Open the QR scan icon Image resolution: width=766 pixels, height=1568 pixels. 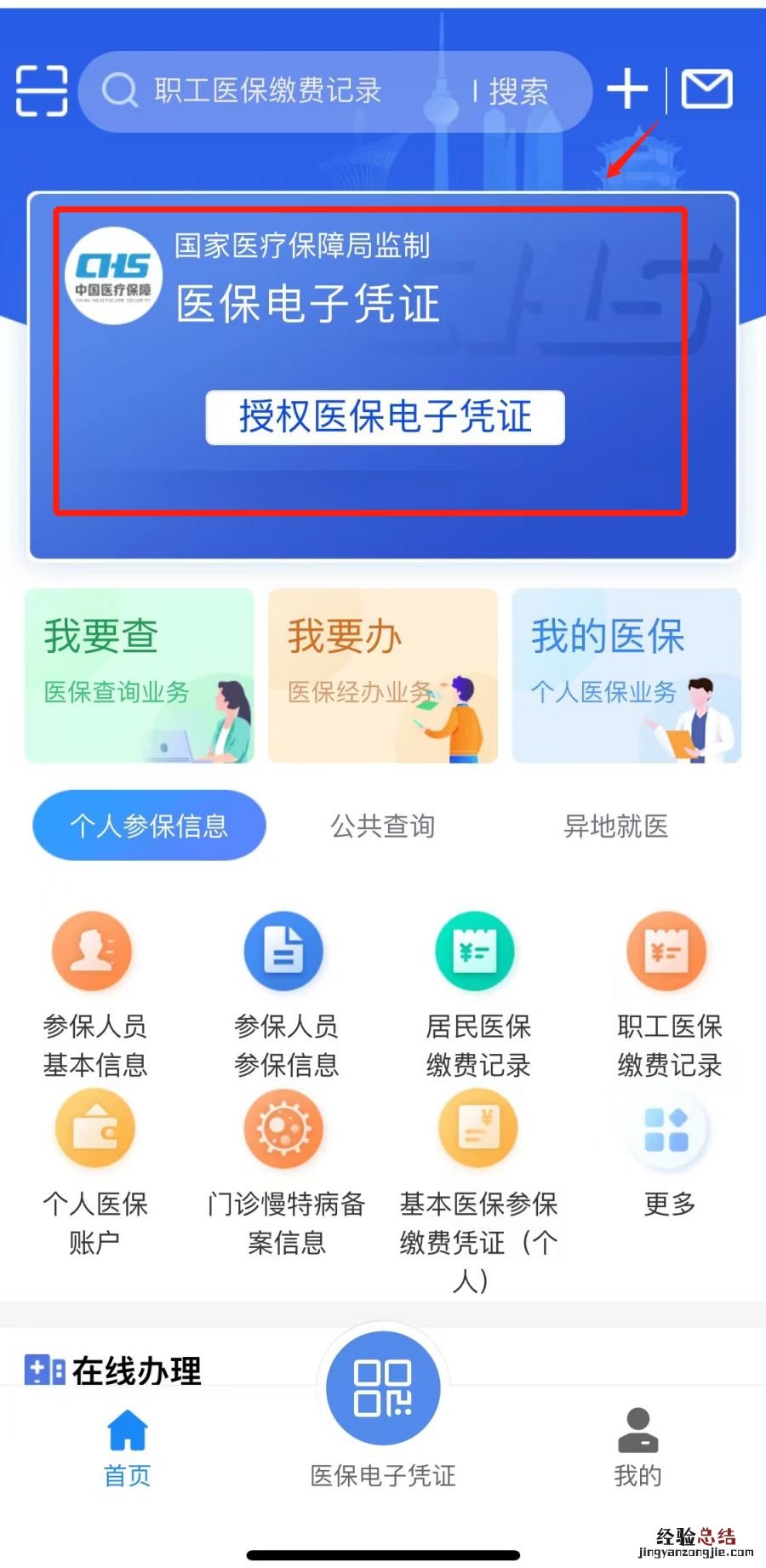click(x=42, y=90)
